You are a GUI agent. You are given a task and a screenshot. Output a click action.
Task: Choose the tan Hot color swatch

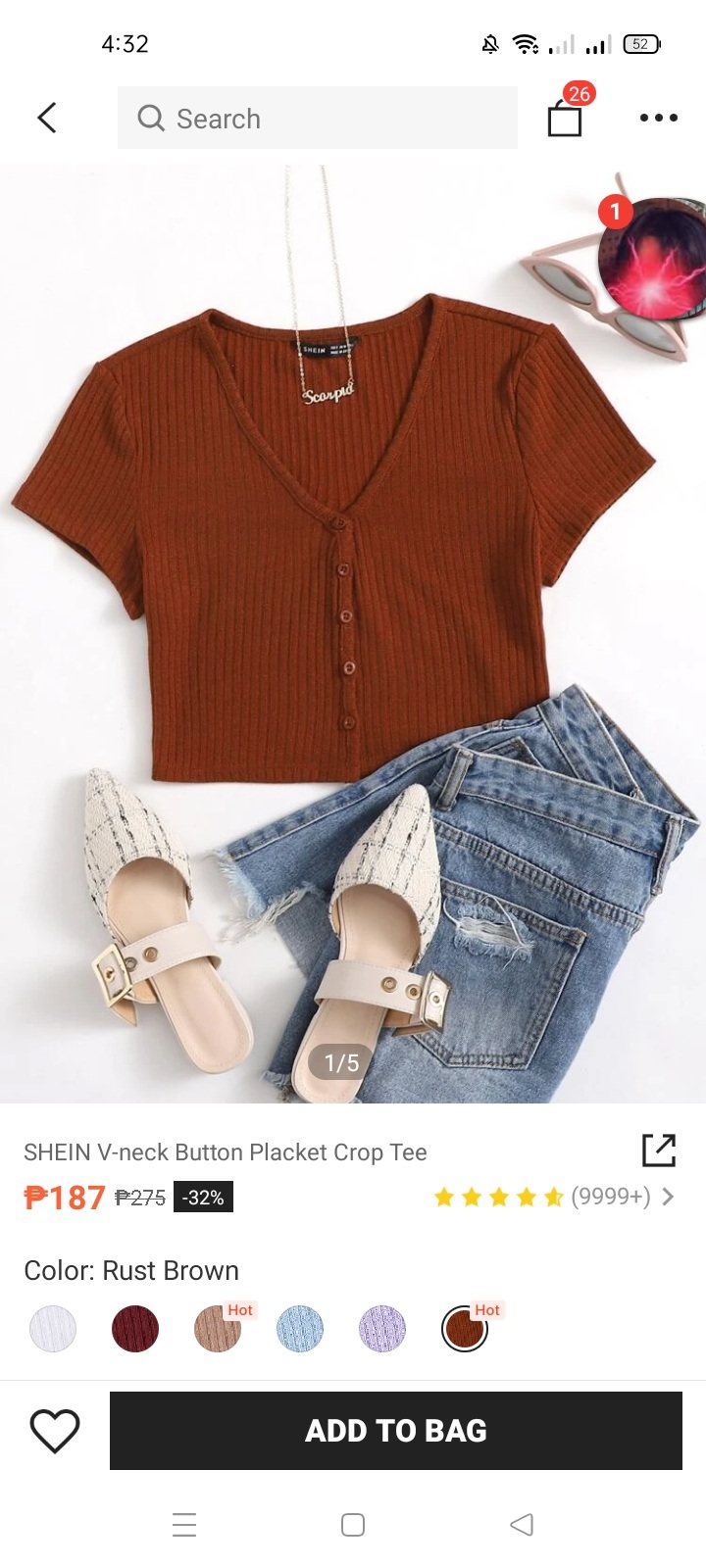point(218,1329)
